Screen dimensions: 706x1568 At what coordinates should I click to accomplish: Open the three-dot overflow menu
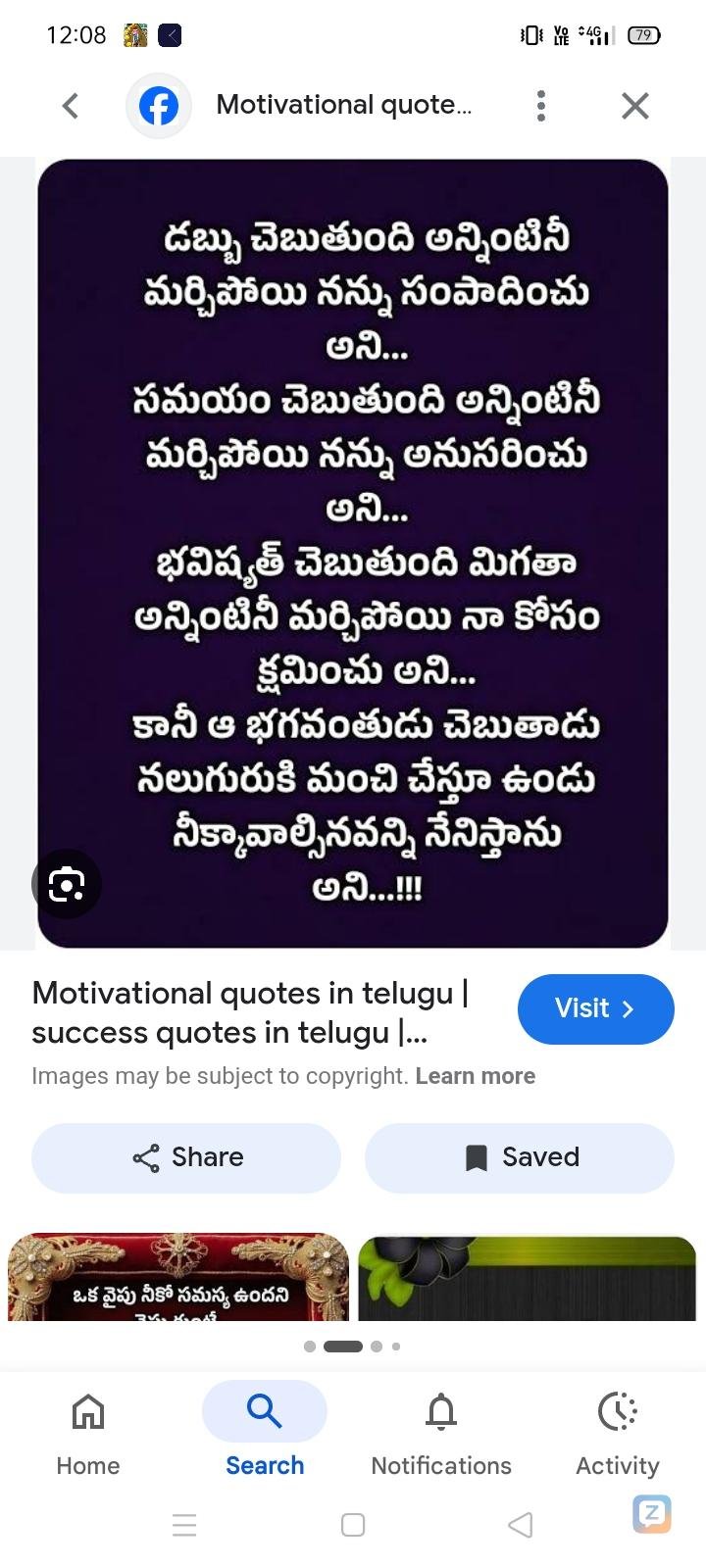540,105
